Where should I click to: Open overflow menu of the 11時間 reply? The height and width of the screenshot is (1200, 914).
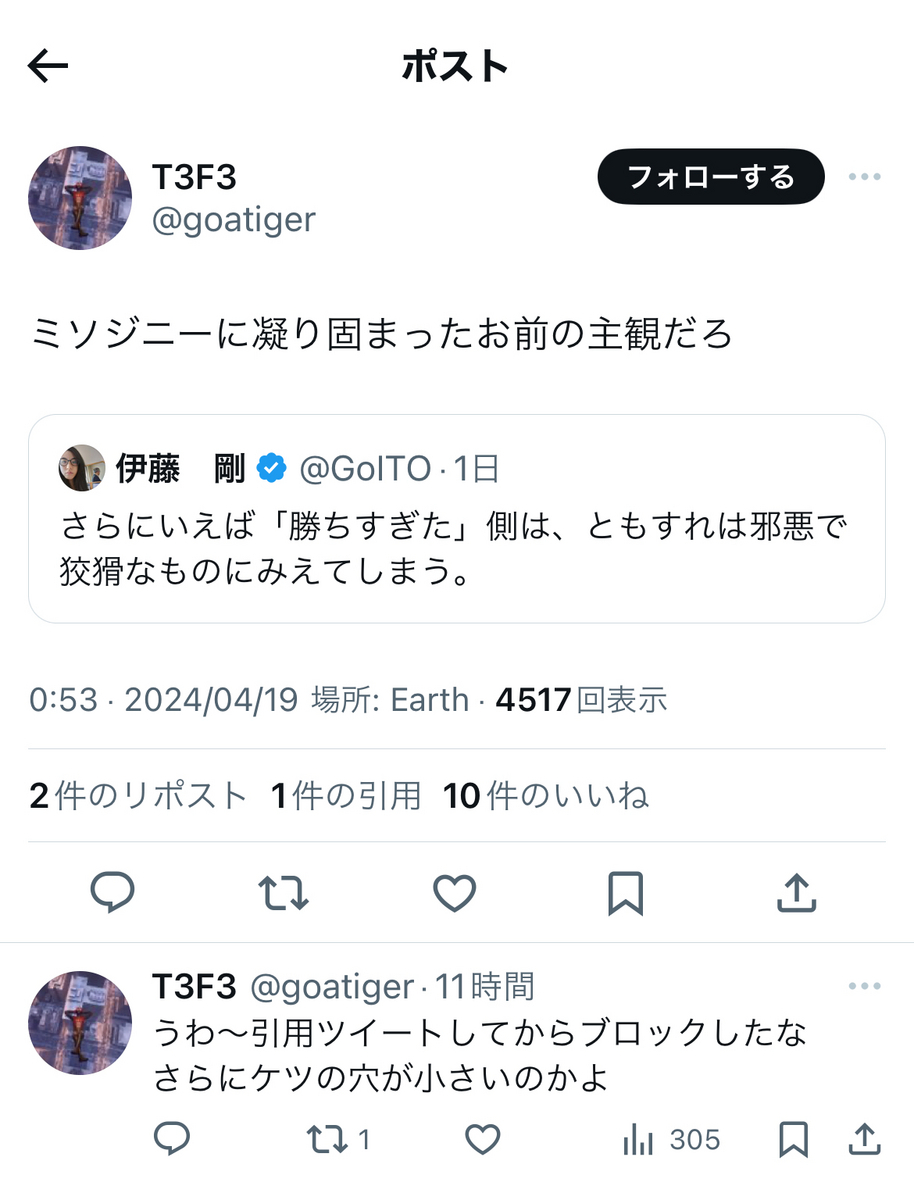[x=864, y=987]
